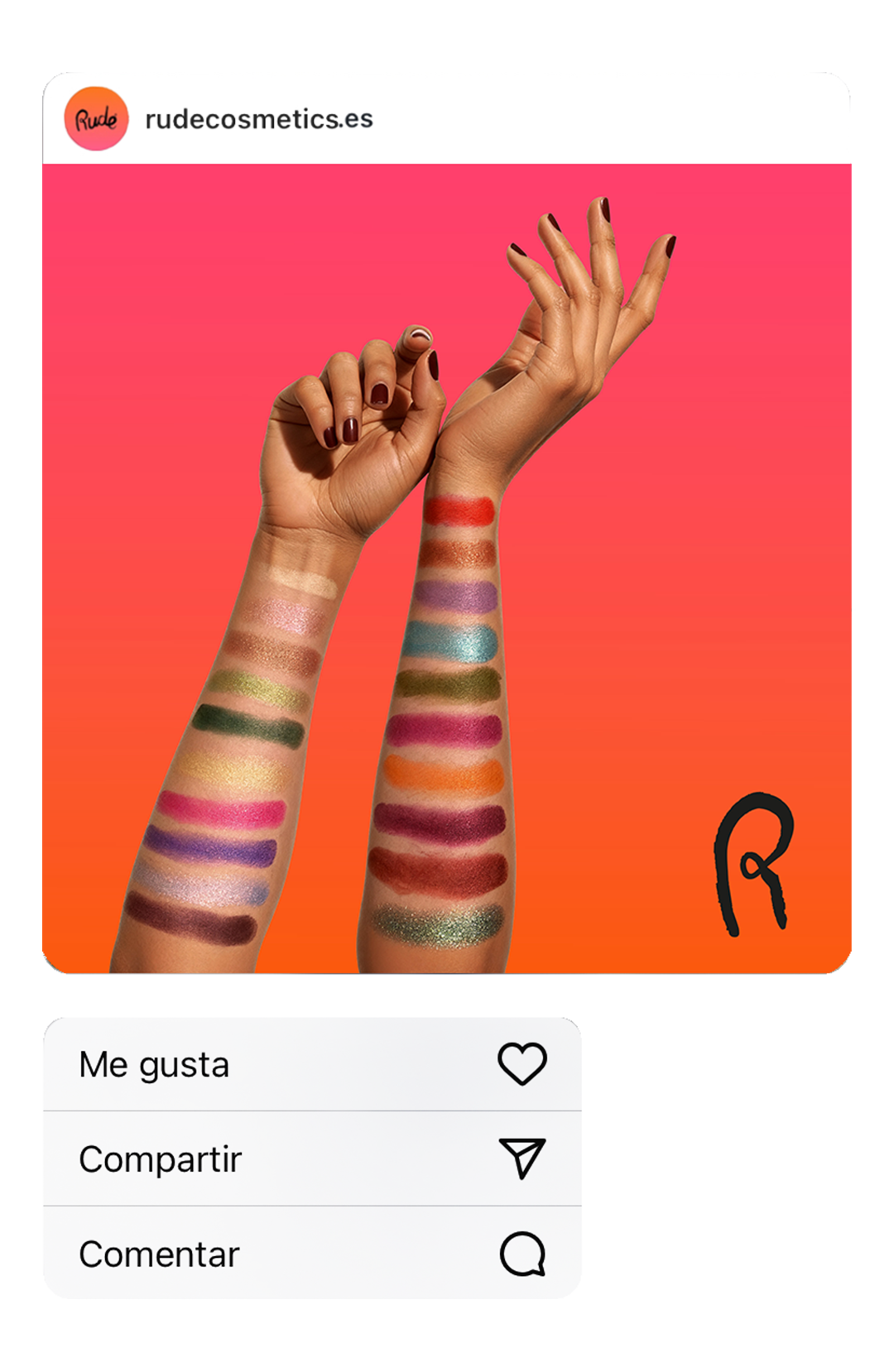The height and width of the screenshot is (1372, 894).
Task: Click the circular Rude profile avatar
Action: [98, 120]
